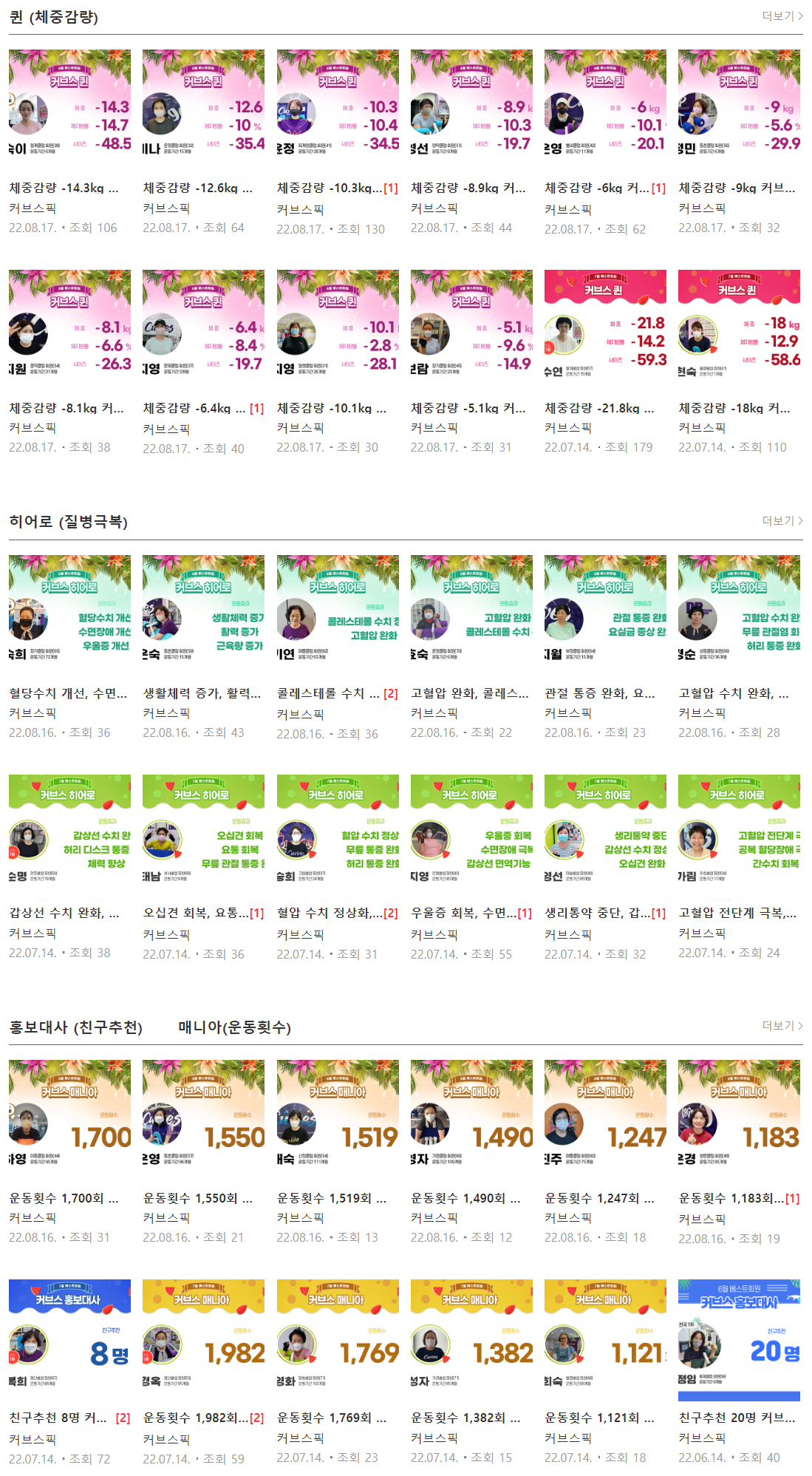Open the 운동횟수 1,519회 post
The image size is (812, 1476).
(331, 1198)
